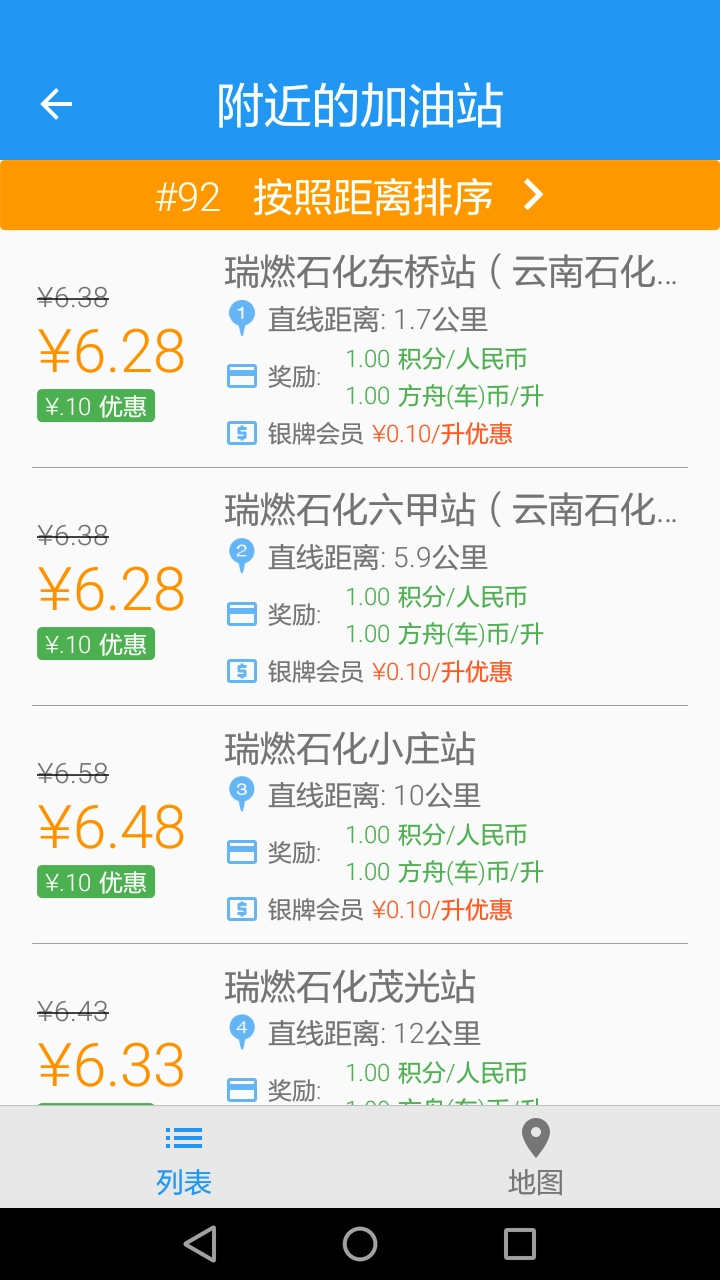Go to the system home screen
Image resolution: width=720 pixels, height=1280 pixels.
(x=360, y=1244)
